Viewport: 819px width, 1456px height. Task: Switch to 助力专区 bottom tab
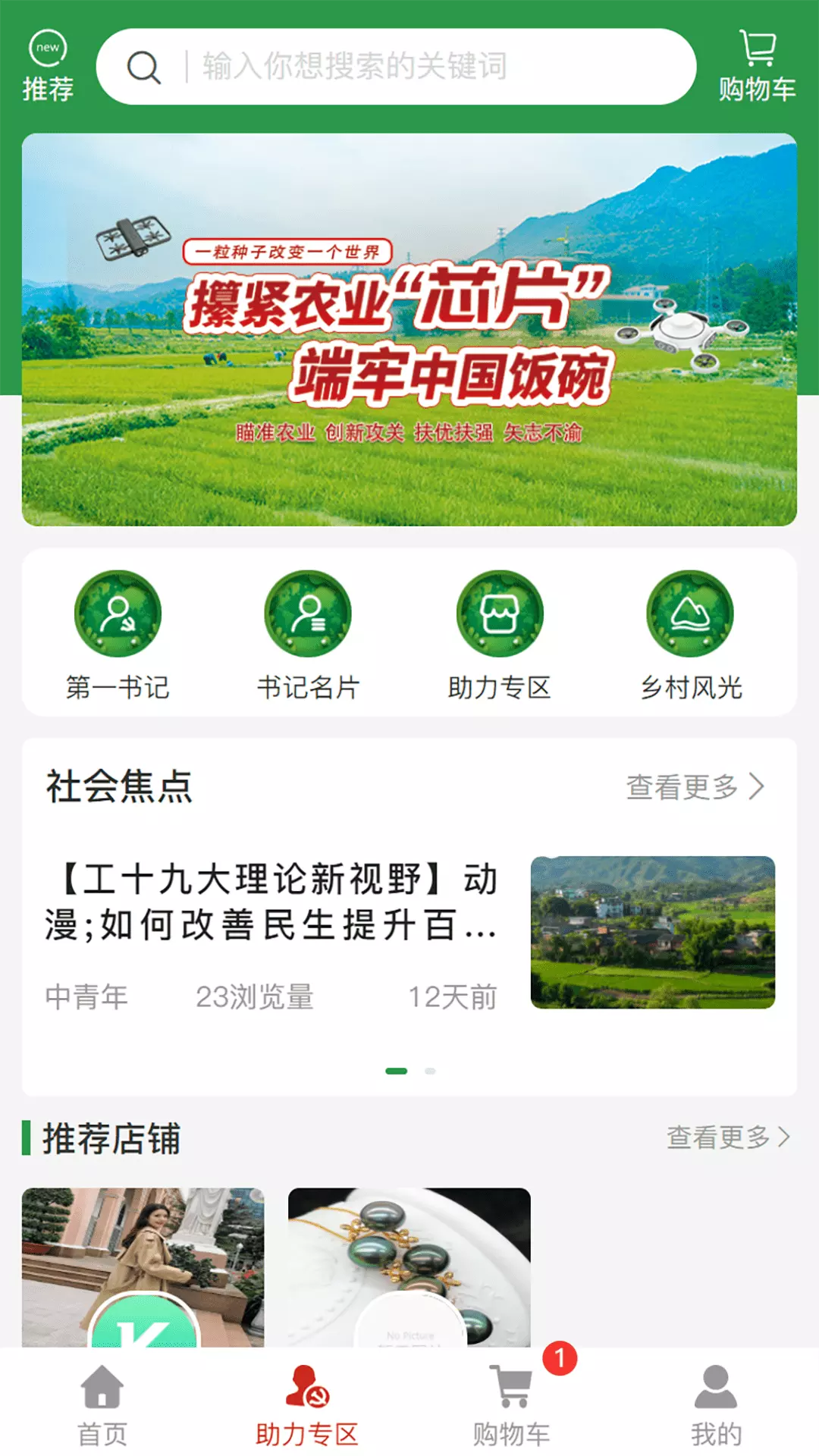click(x=307, y=1404)
